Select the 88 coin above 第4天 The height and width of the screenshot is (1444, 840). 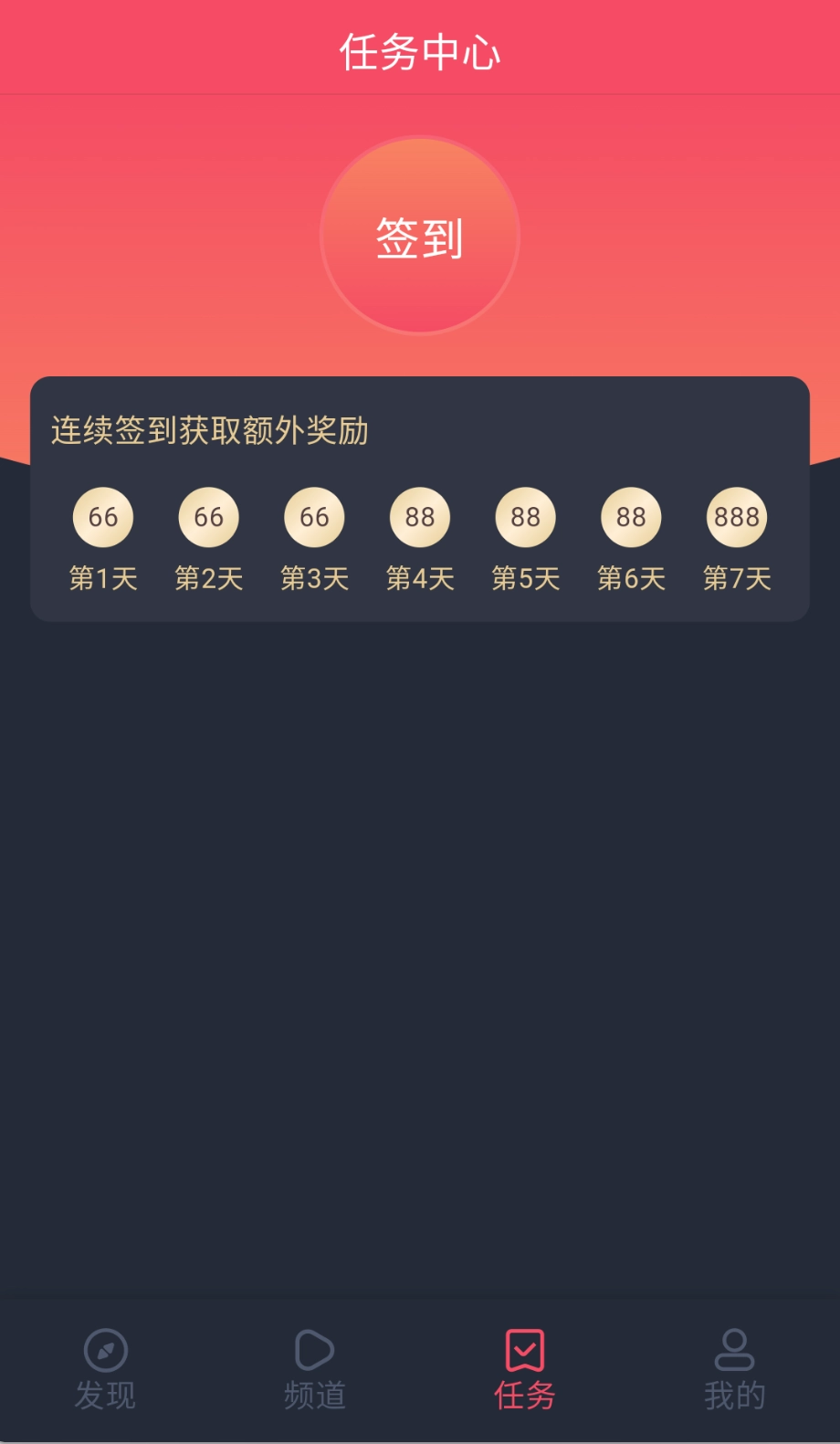(419, 516)
